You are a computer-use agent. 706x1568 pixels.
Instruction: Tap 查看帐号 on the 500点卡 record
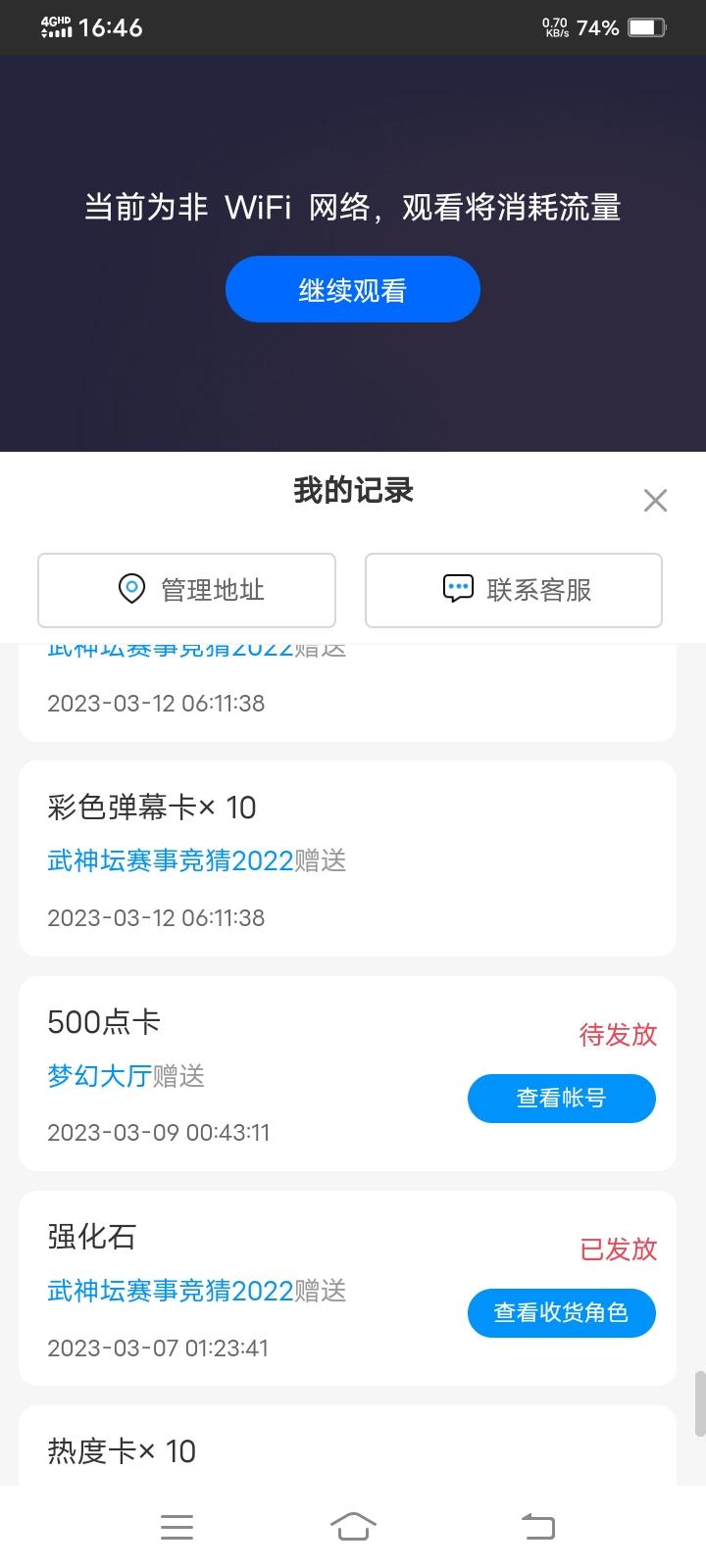[562, 1099]
